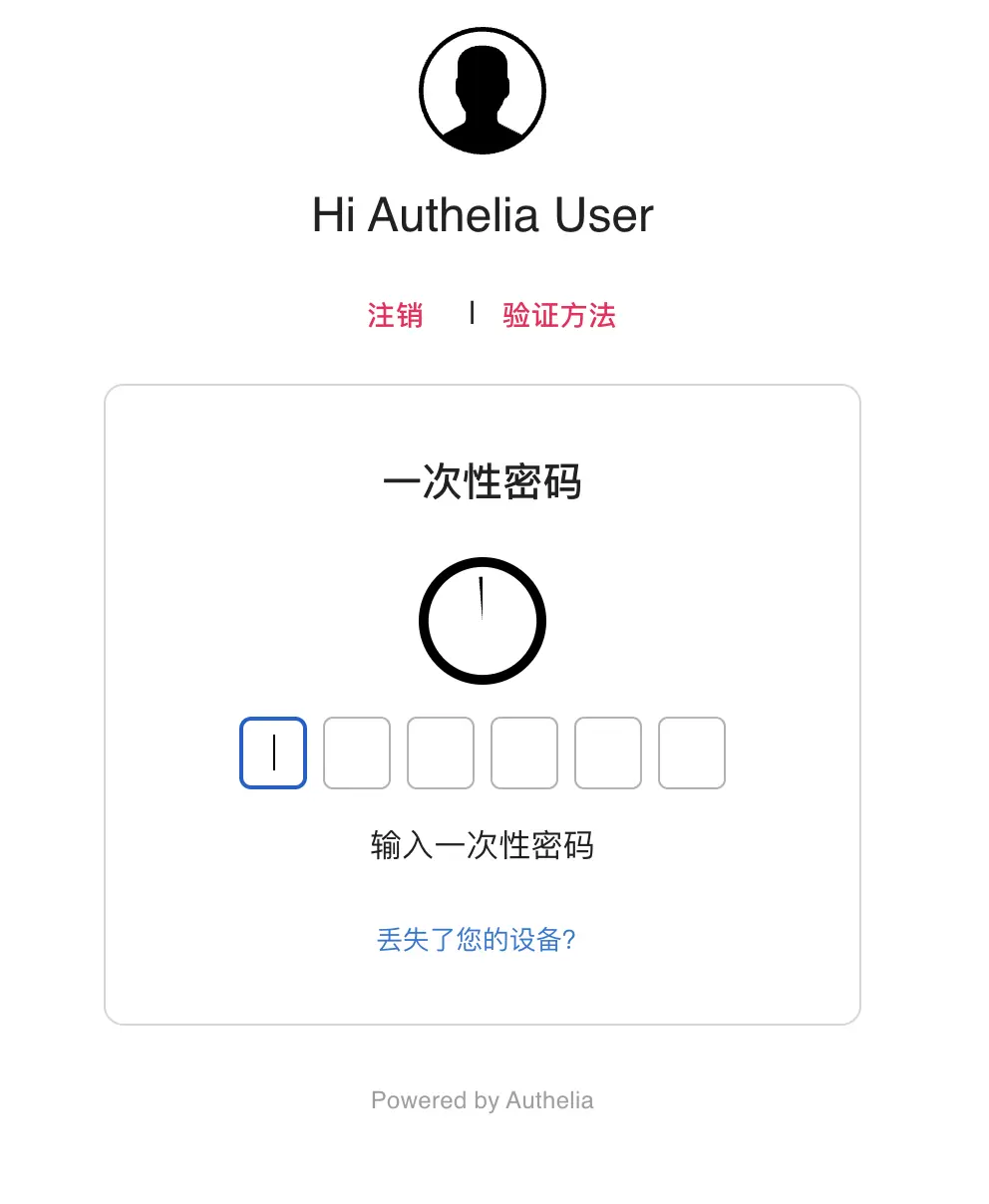
Task: Open the 丢失了您的设备? lost device link
Action: [x=477, y=940]
